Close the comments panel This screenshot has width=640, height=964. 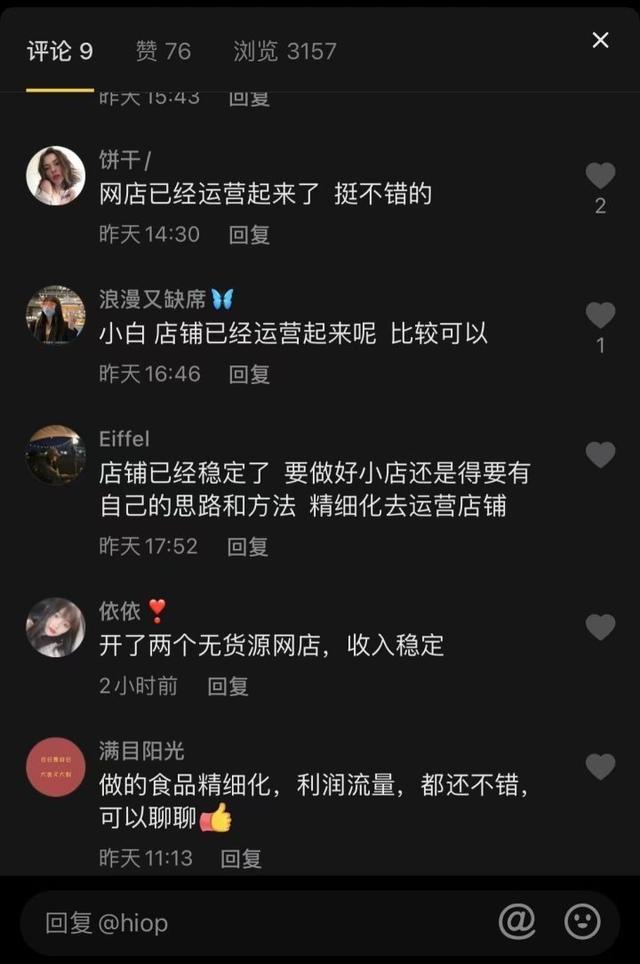(x=600, y=40)
